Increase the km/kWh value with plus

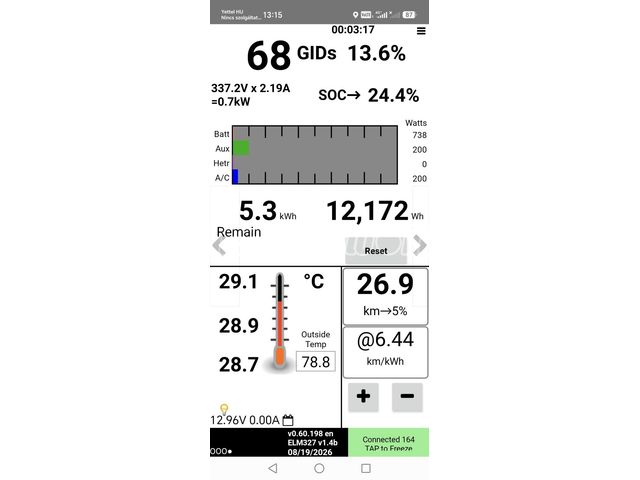pyautogui.click(x=363, y=396)
